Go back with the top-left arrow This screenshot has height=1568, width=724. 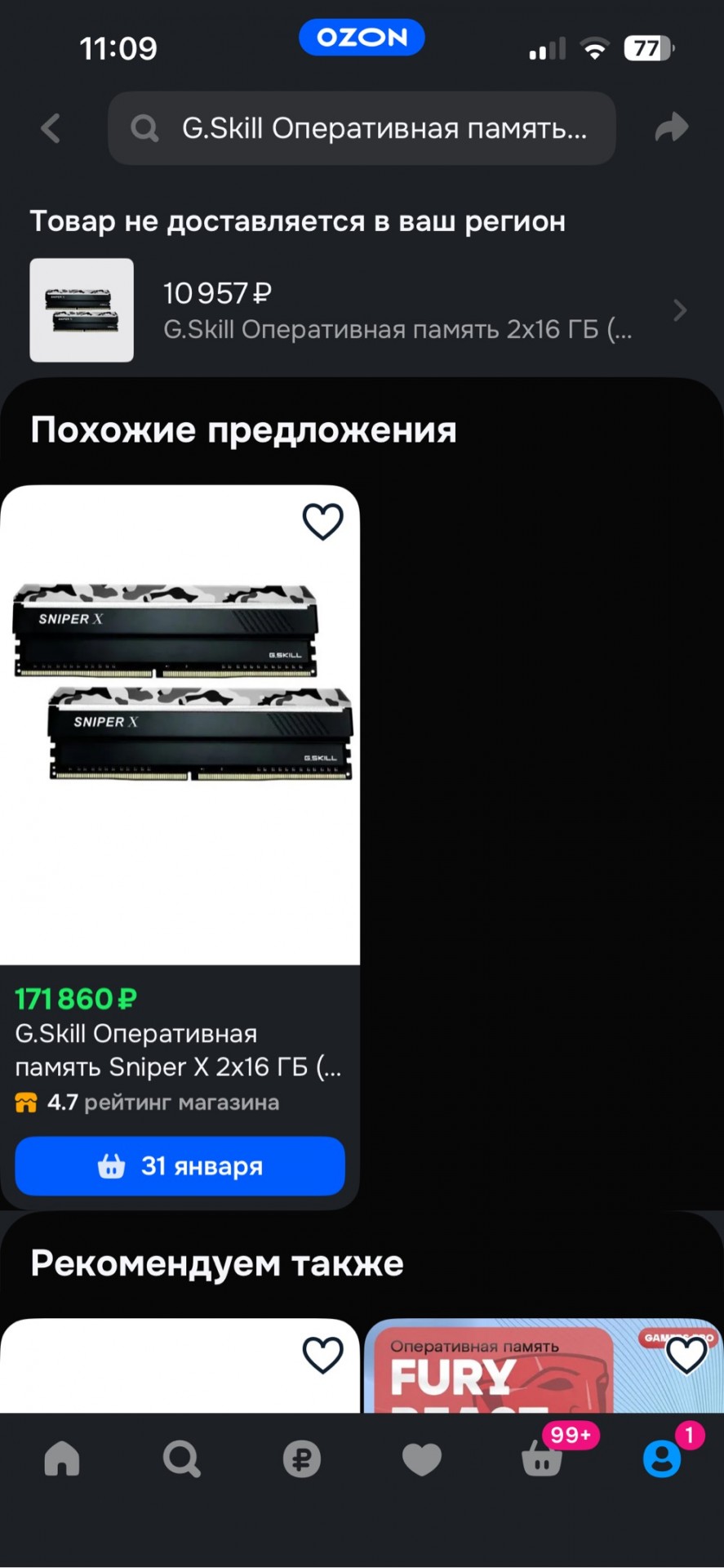pos(51,128)
